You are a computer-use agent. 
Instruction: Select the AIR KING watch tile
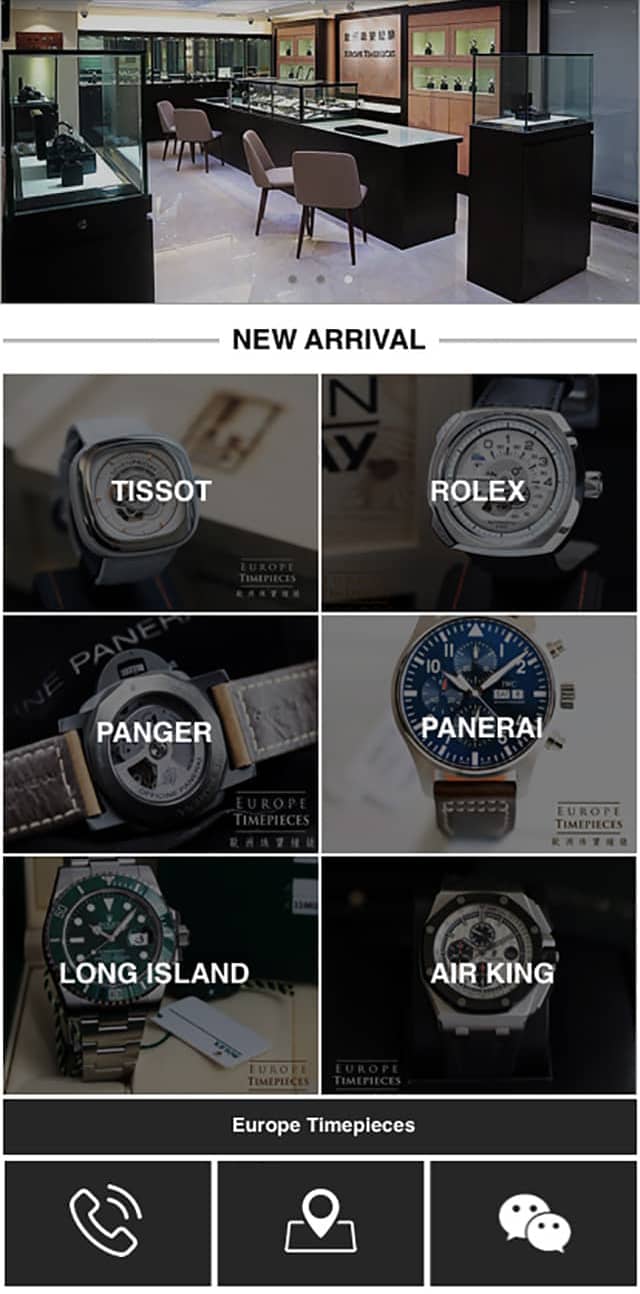pos(479,975)
